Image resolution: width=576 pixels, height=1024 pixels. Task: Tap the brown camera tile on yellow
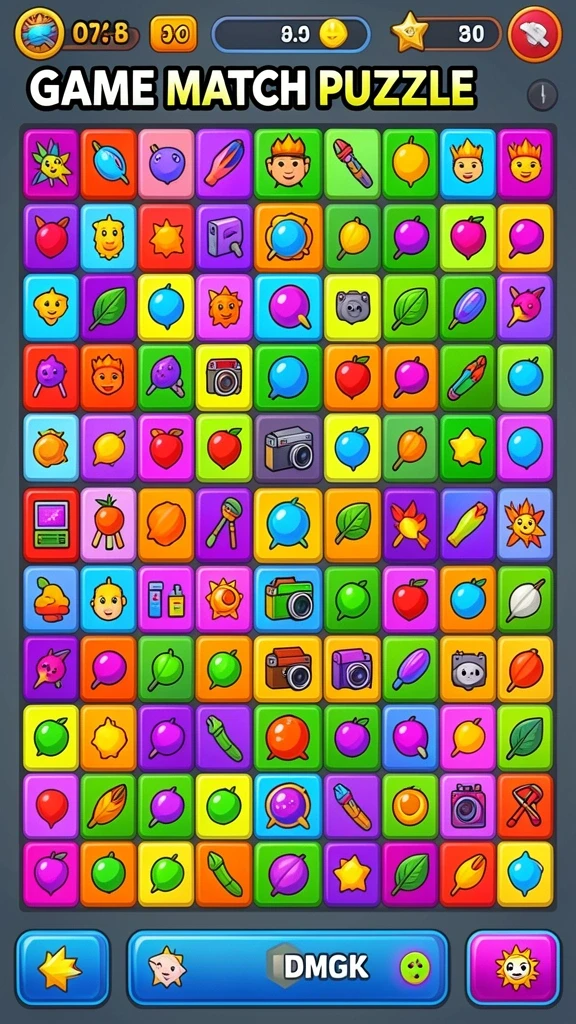point(288,669)
